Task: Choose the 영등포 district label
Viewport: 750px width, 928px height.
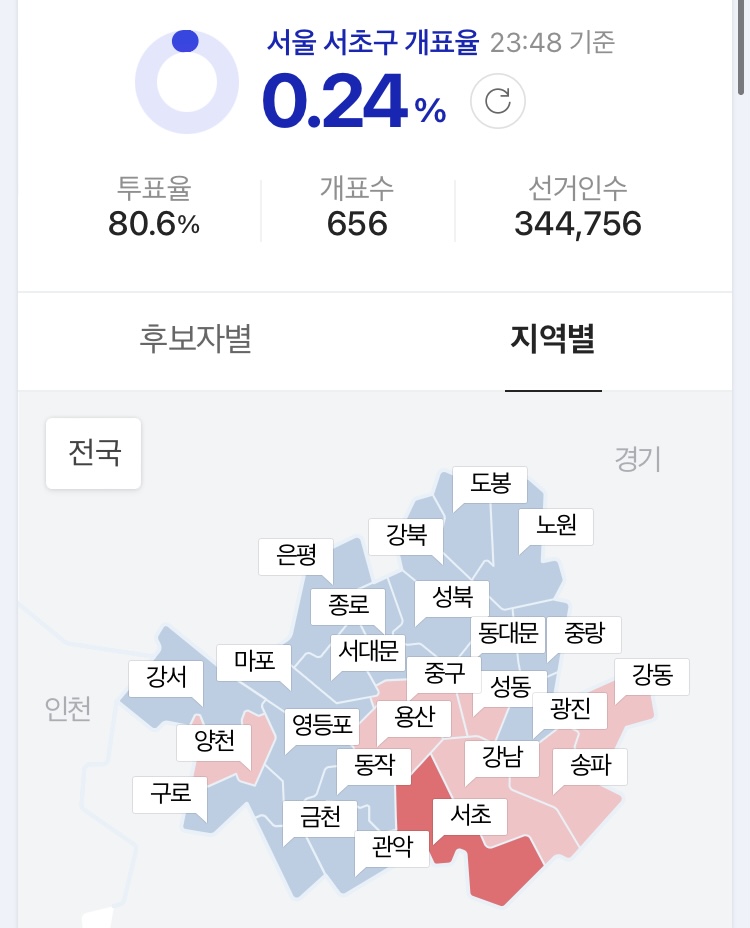Action: tap(322, 724)
